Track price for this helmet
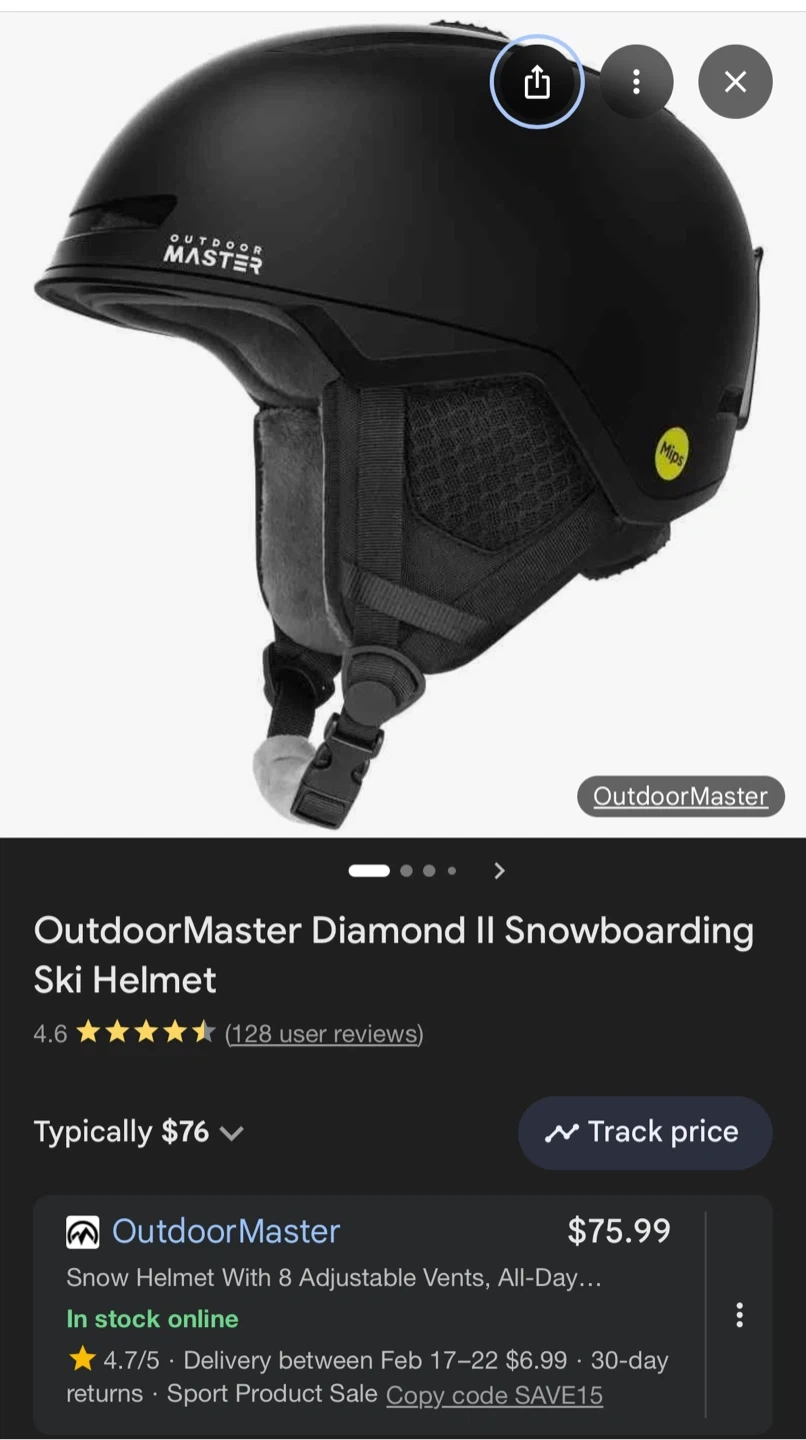Image resolution: width=806 pixels, height=1440 pixels. pos(644,1132)
